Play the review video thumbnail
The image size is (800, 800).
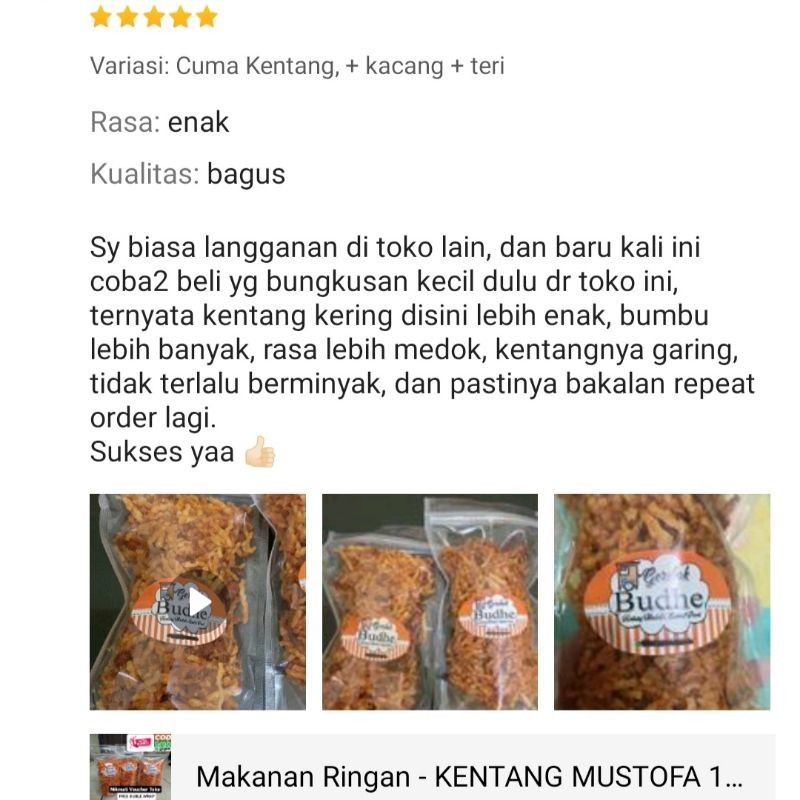point(198,601)
